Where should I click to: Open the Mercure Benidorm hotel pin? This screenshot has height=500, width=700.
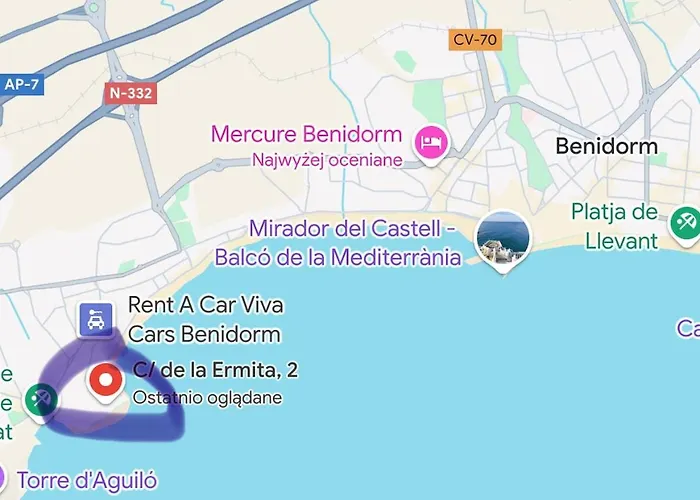(432, 141)
